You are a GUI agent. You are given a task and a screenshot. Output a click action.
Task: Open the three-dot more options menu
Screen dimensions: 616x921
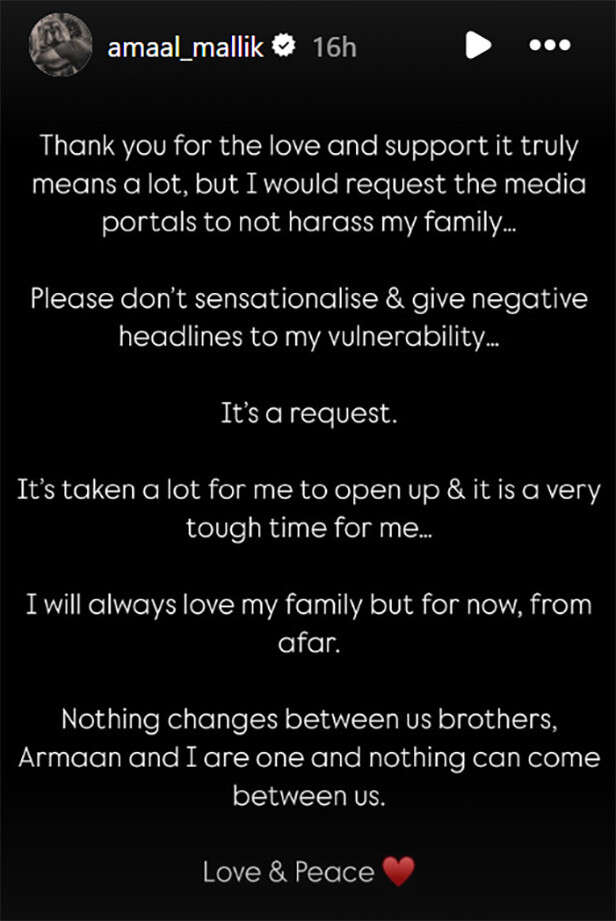click(549, 46)
